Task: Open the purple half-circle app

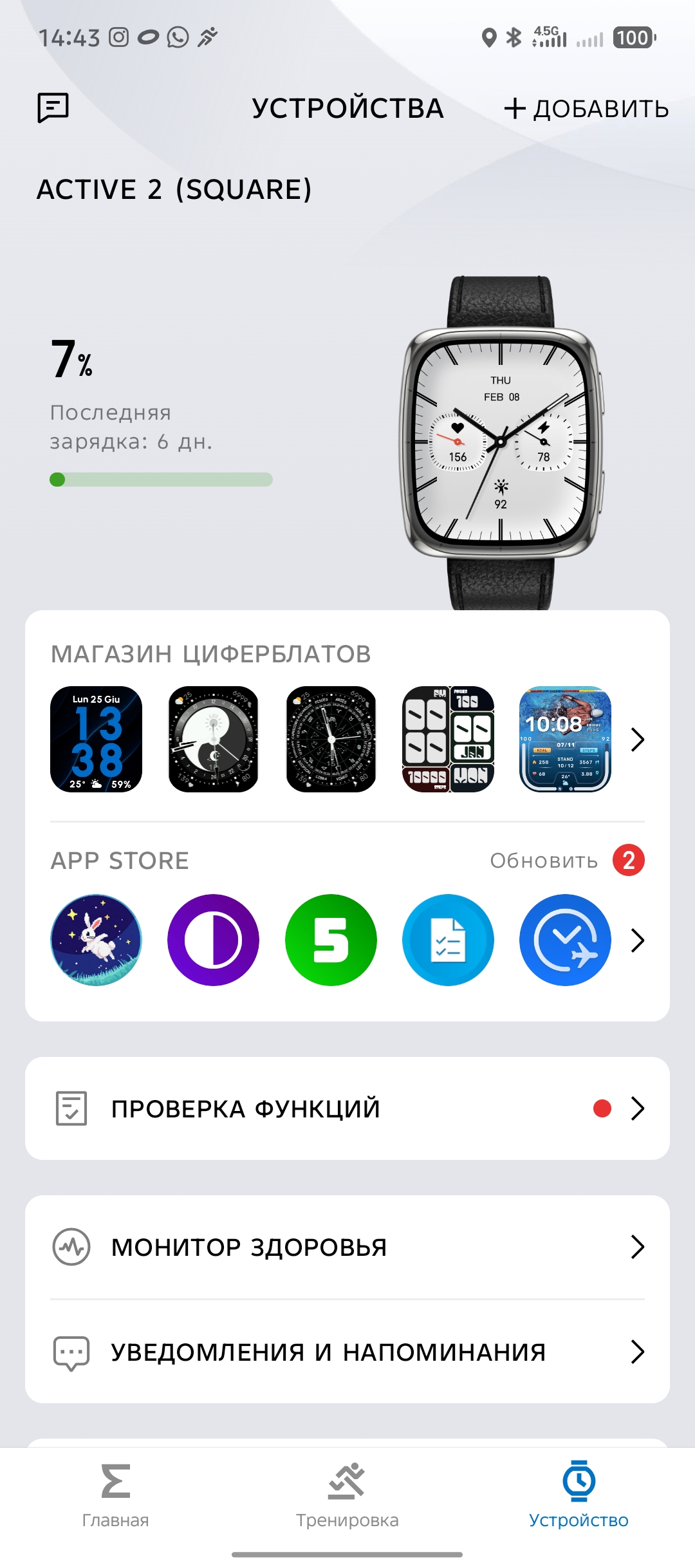Action: [x=214, y=940]
